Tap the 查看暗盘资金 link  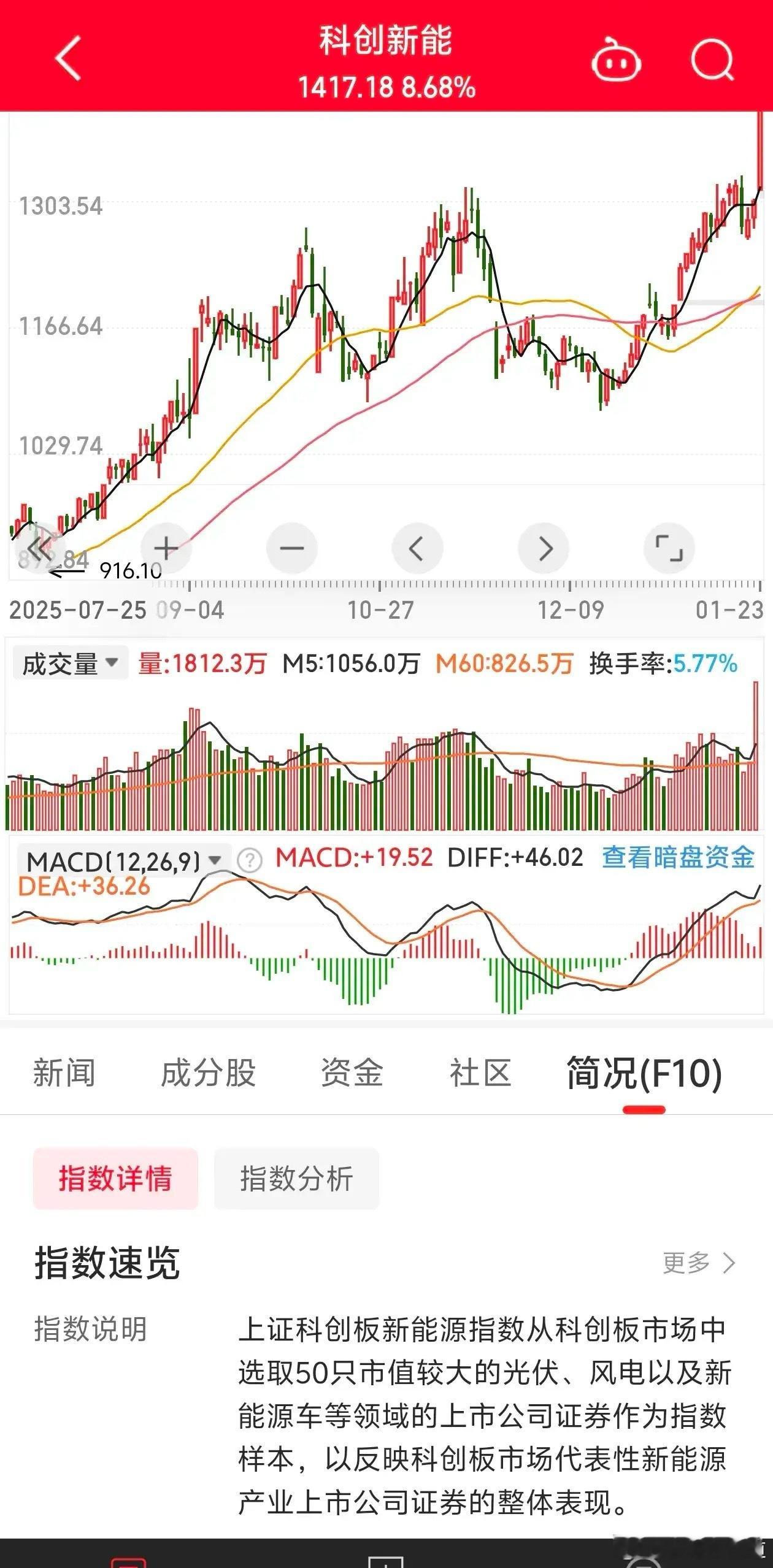(678, 857)
